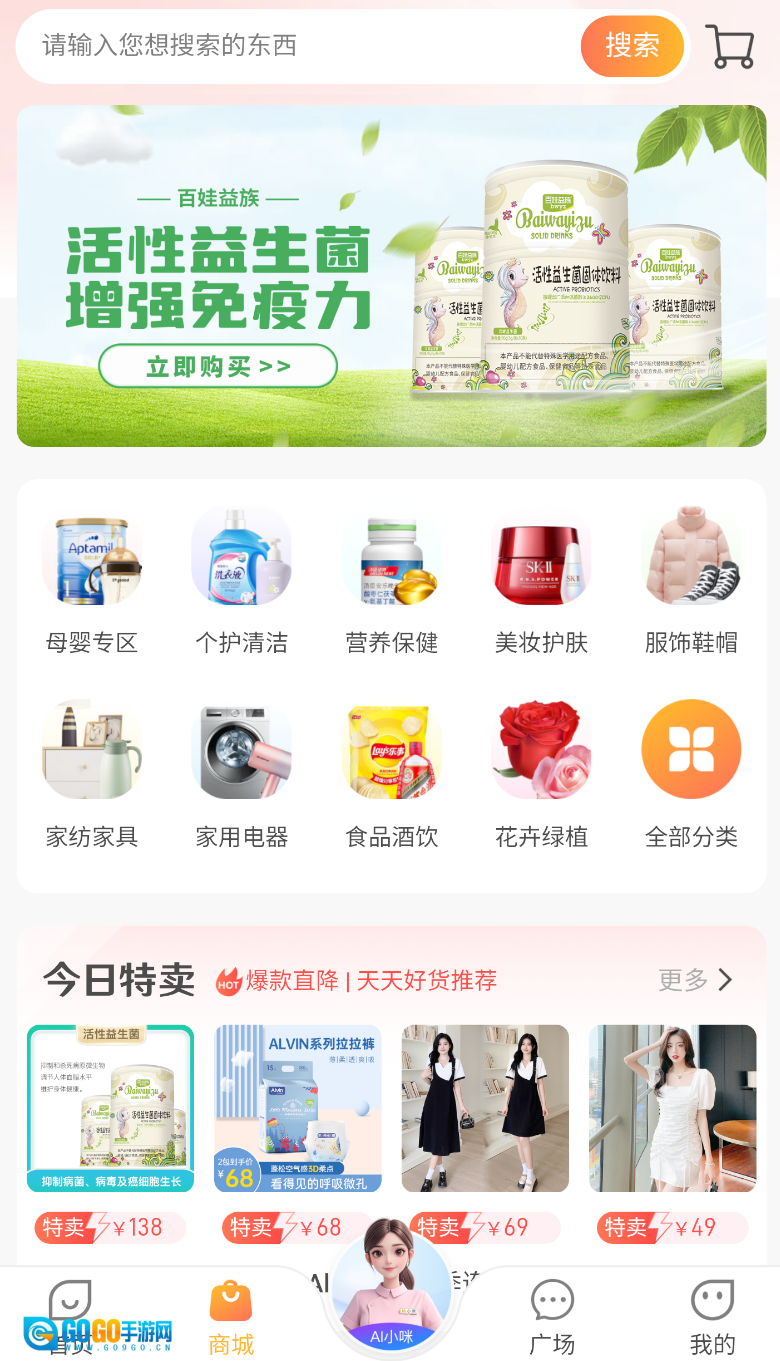Open the shopping cart icon
Viewport: 780px width, 1361px height.
(x=731, y=46)
